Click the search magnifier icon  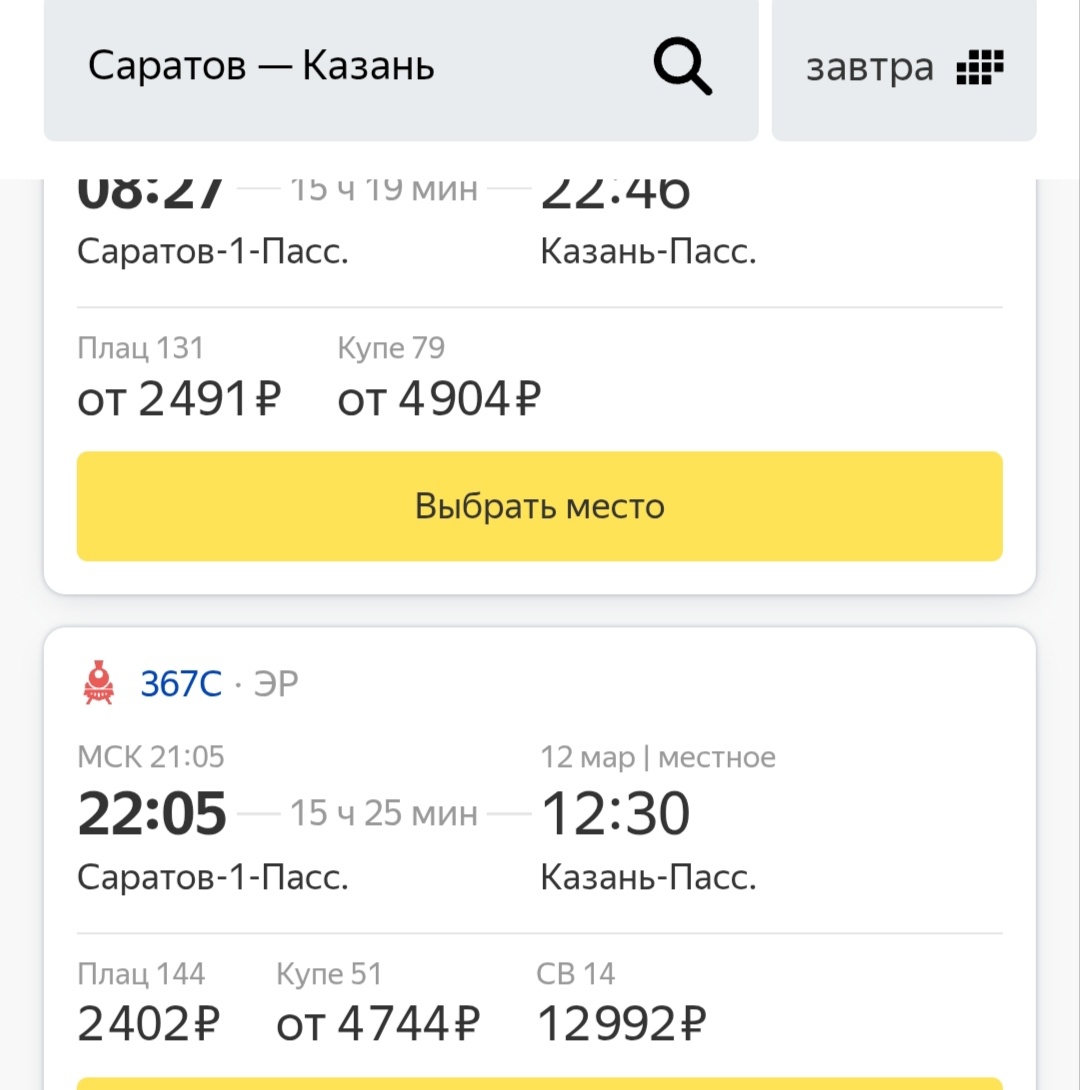[681, 68]
